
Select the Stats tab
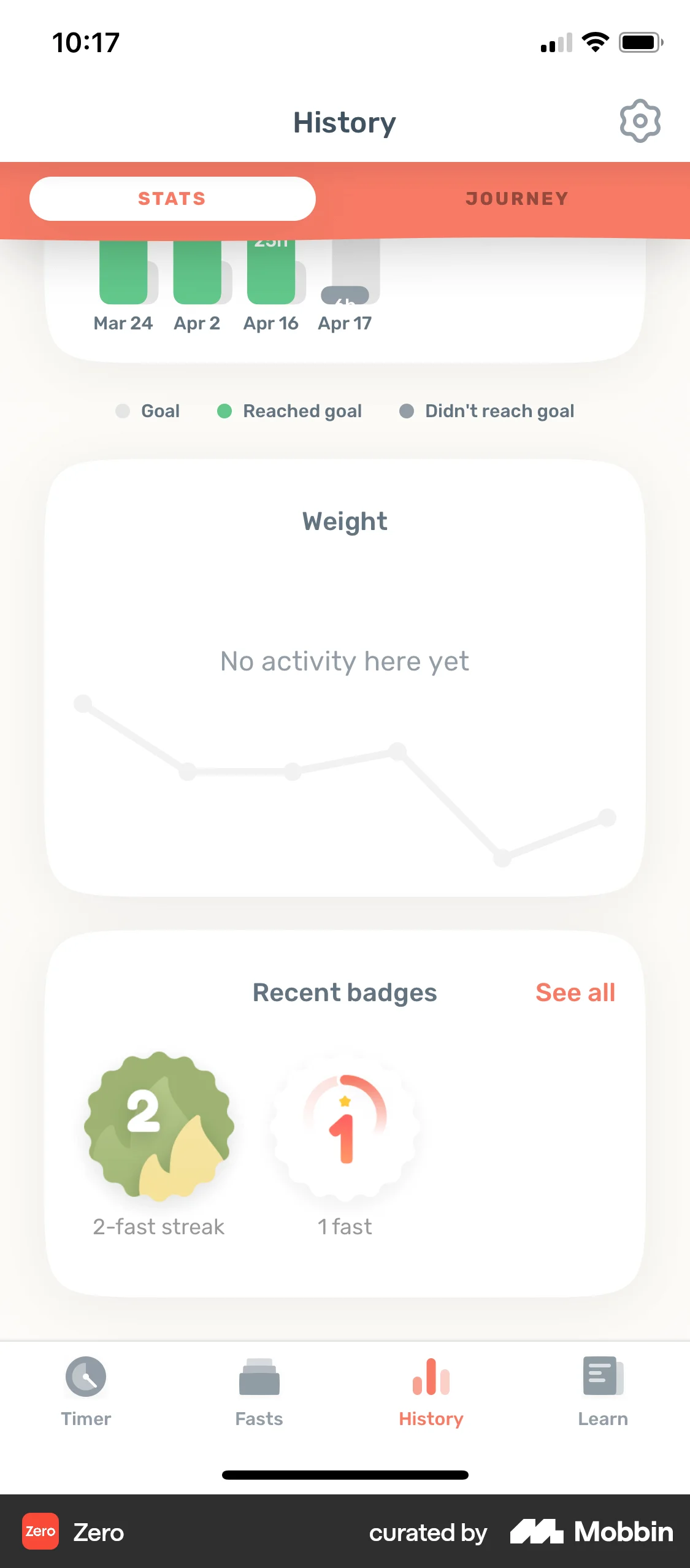172,198
